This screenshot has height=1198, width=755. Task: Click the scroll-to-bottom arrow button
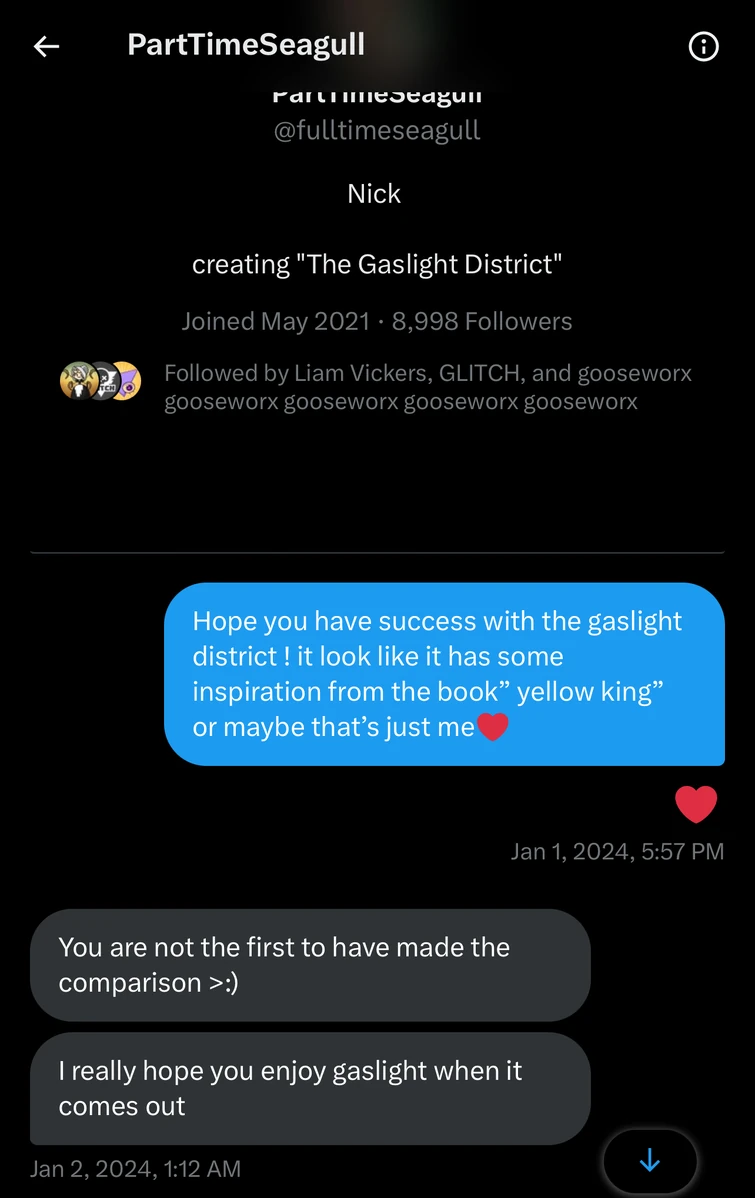[650, 1161]
